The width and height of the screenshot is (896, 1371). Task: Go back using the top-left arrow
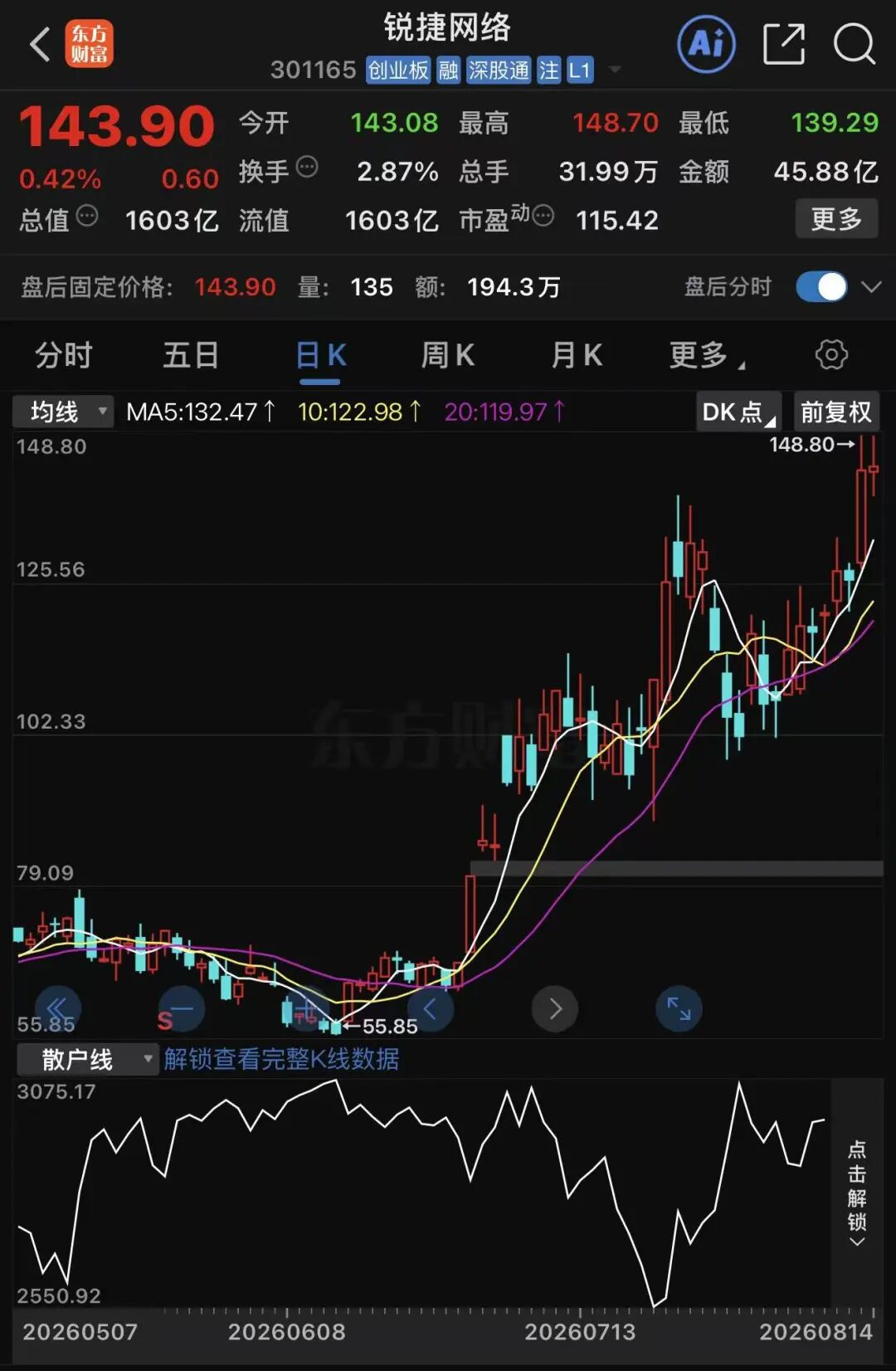point(40,44)
